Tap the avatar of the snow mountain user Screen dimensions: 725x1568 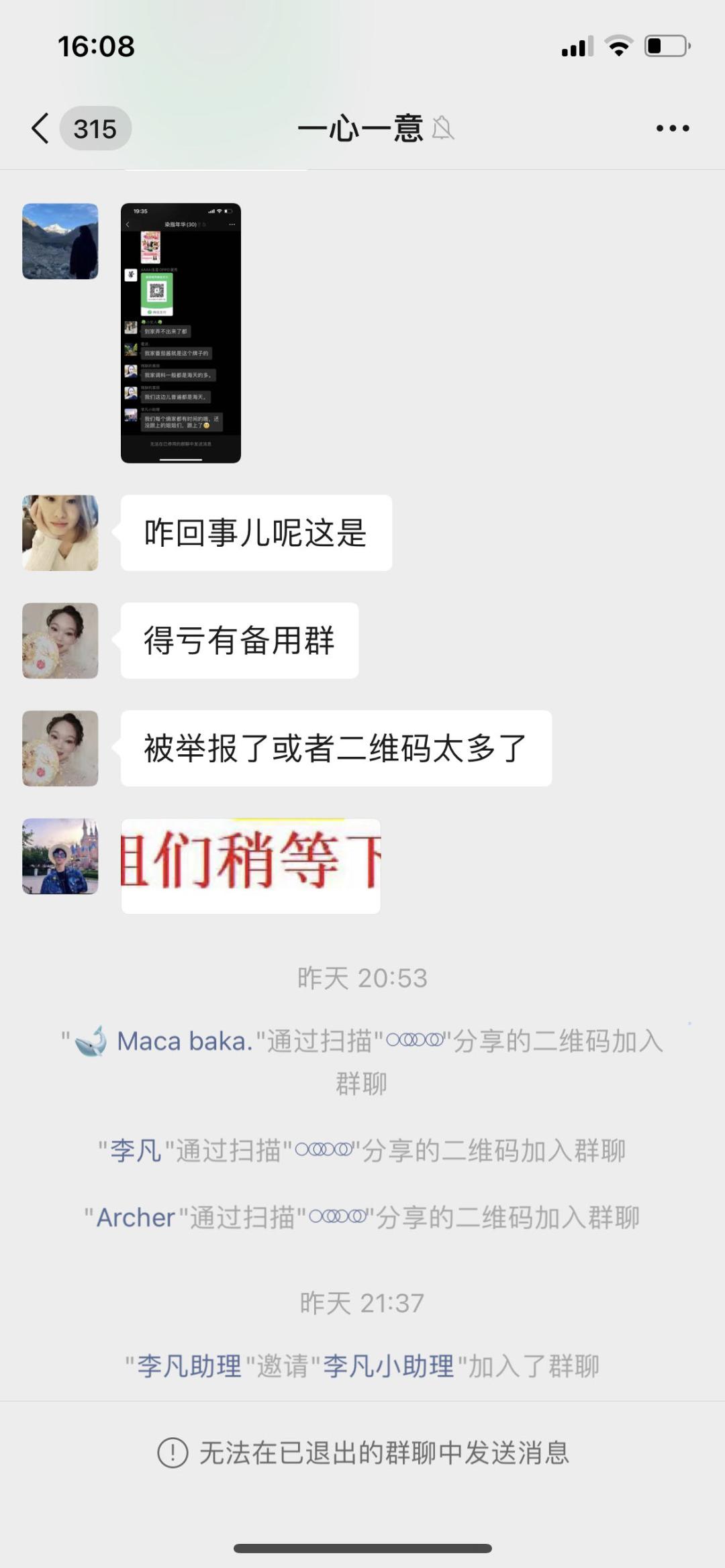(x=59, y=242)
